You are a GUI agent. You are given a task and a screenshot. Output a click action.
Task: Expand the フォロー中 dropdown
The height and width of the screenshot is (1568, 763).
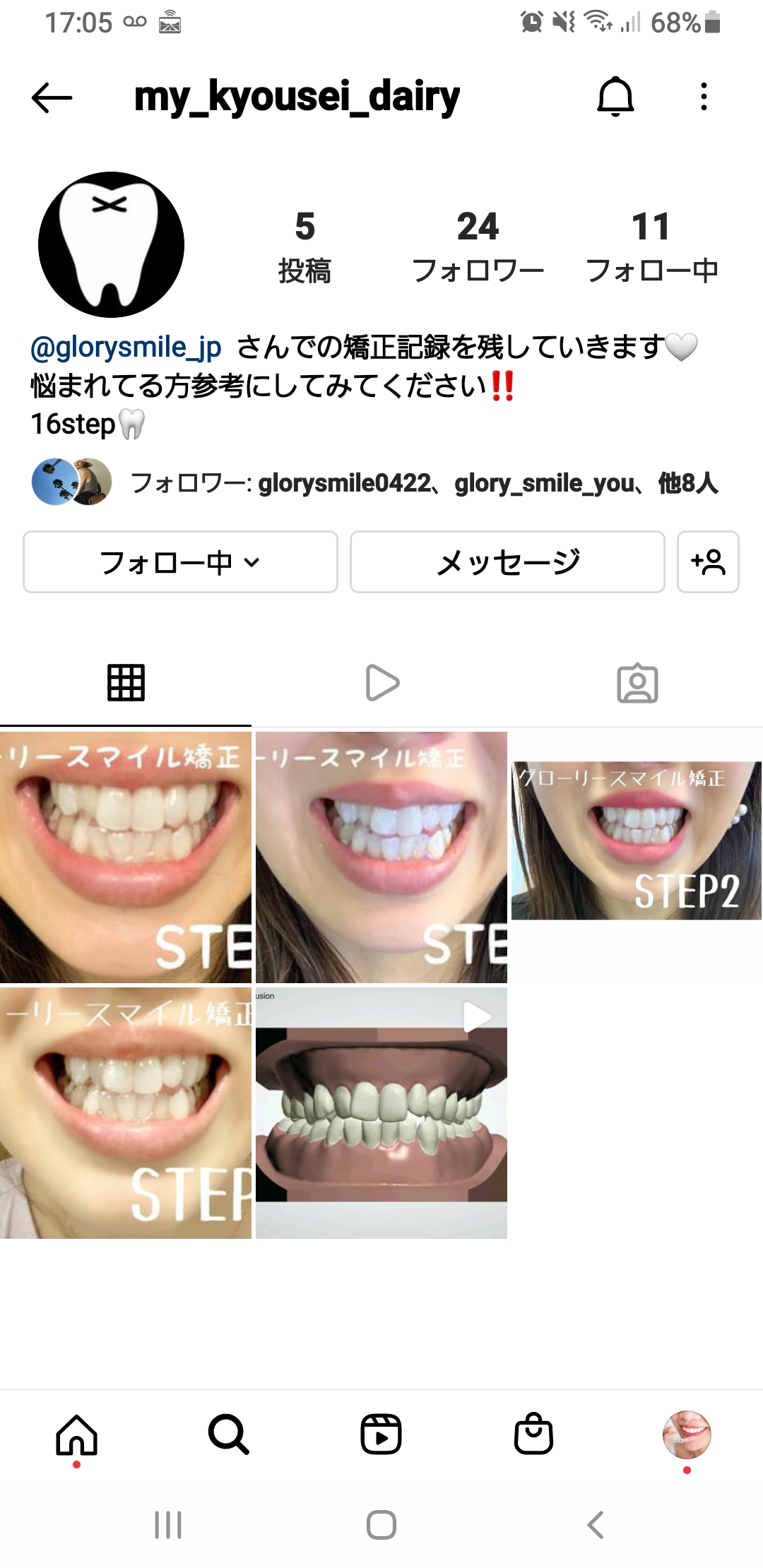[x=179, y=562]
